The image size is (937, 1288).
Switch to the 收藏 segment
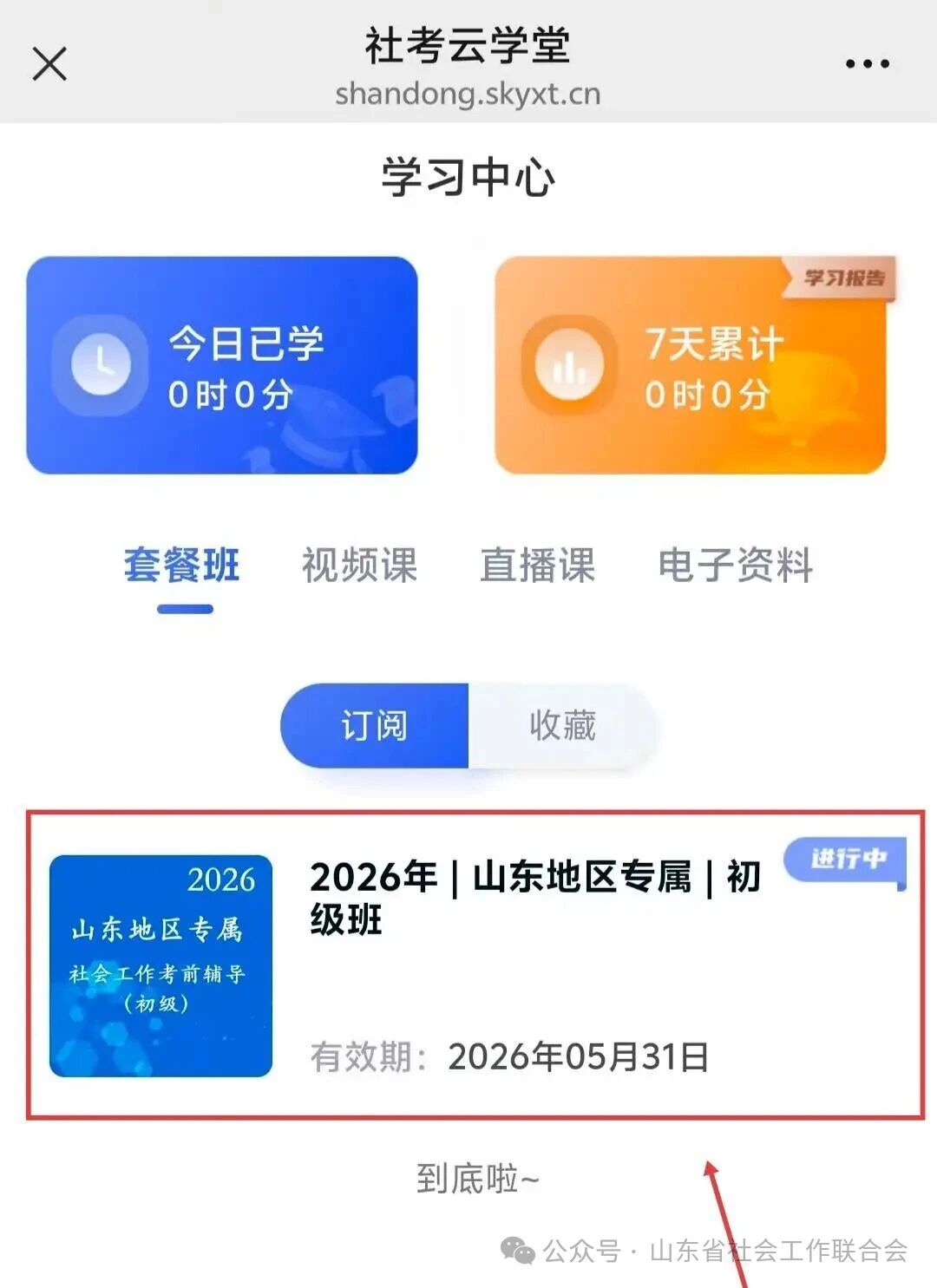point(562,726)
